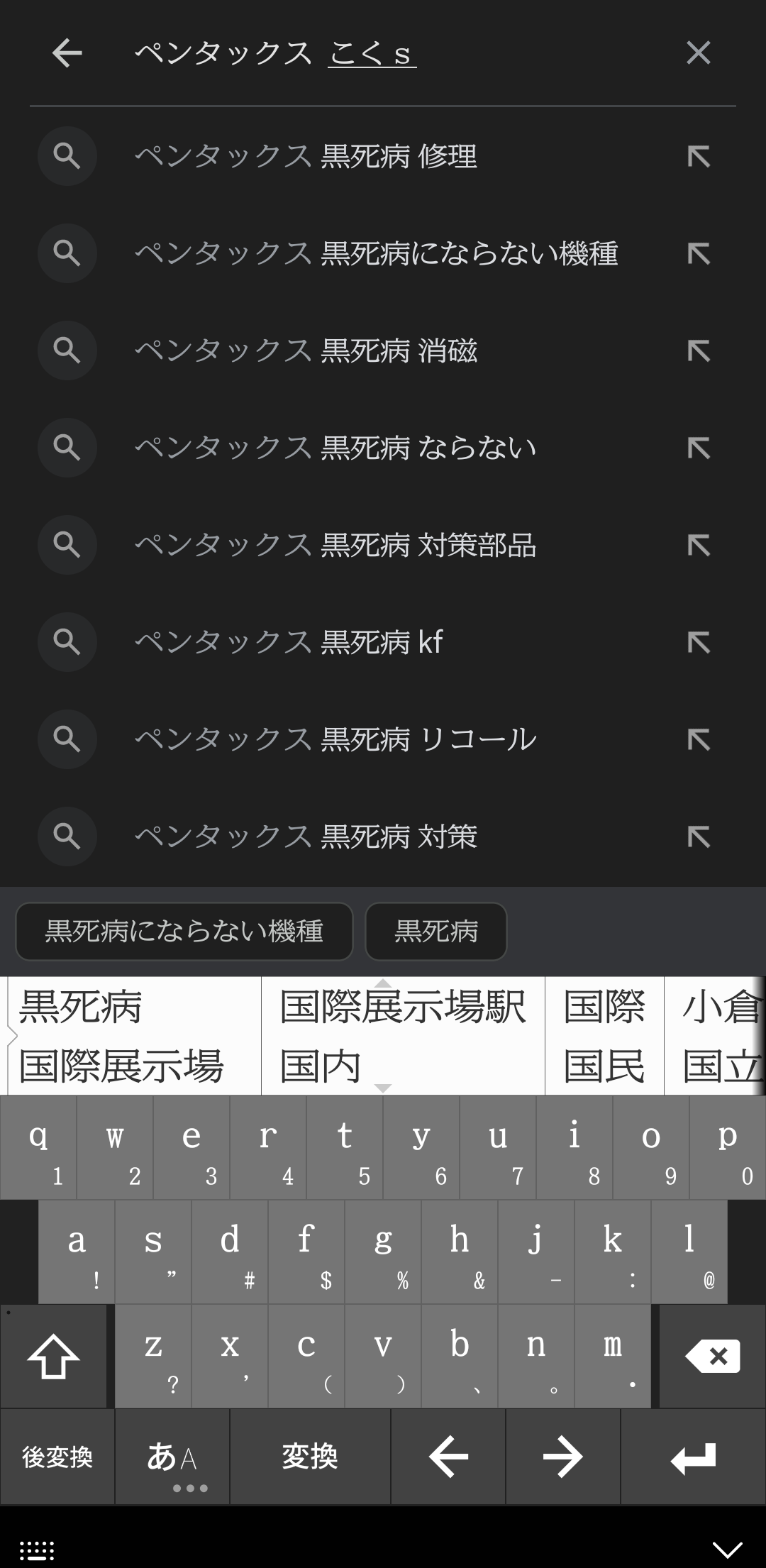Go back from the search screen
Viewport: 766px width, 1568px height.
coord(67,53)
